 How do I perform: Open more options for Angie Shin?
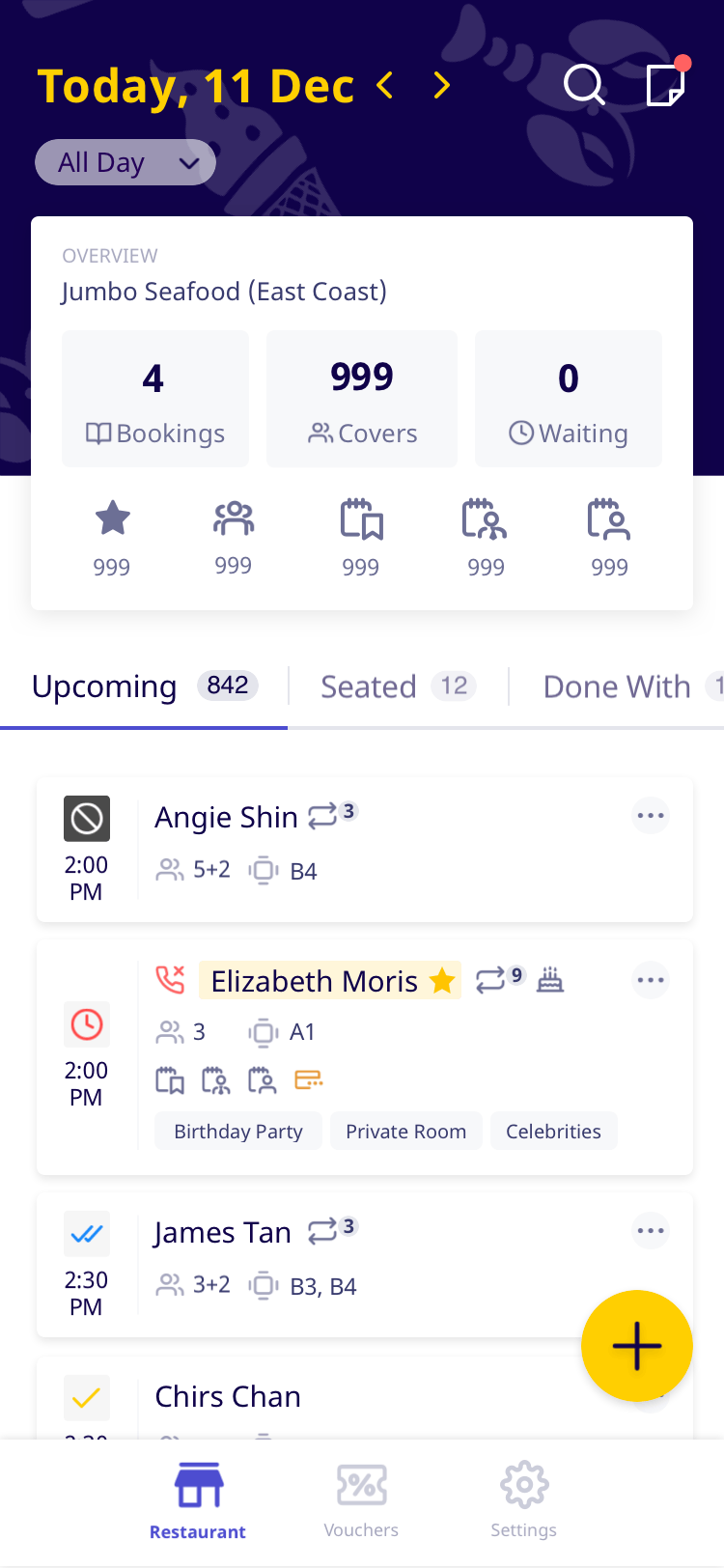(x=651, y=816)
